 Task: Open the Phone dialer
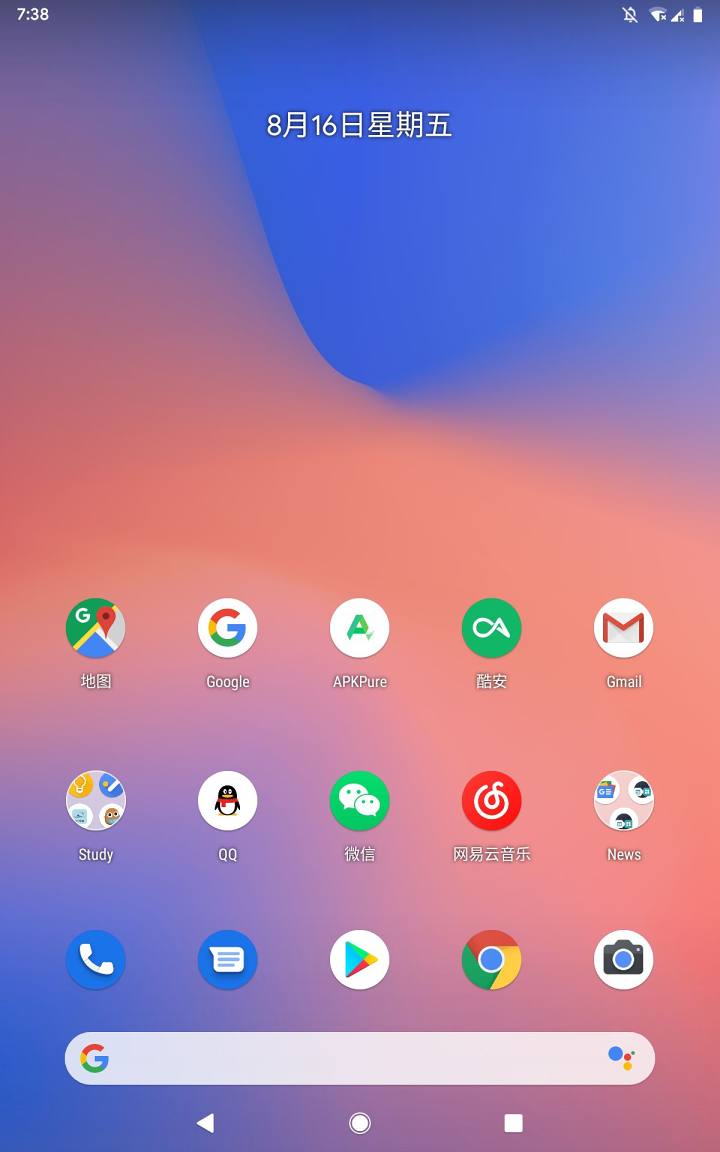pyautogui.click(x=96, y=960)
